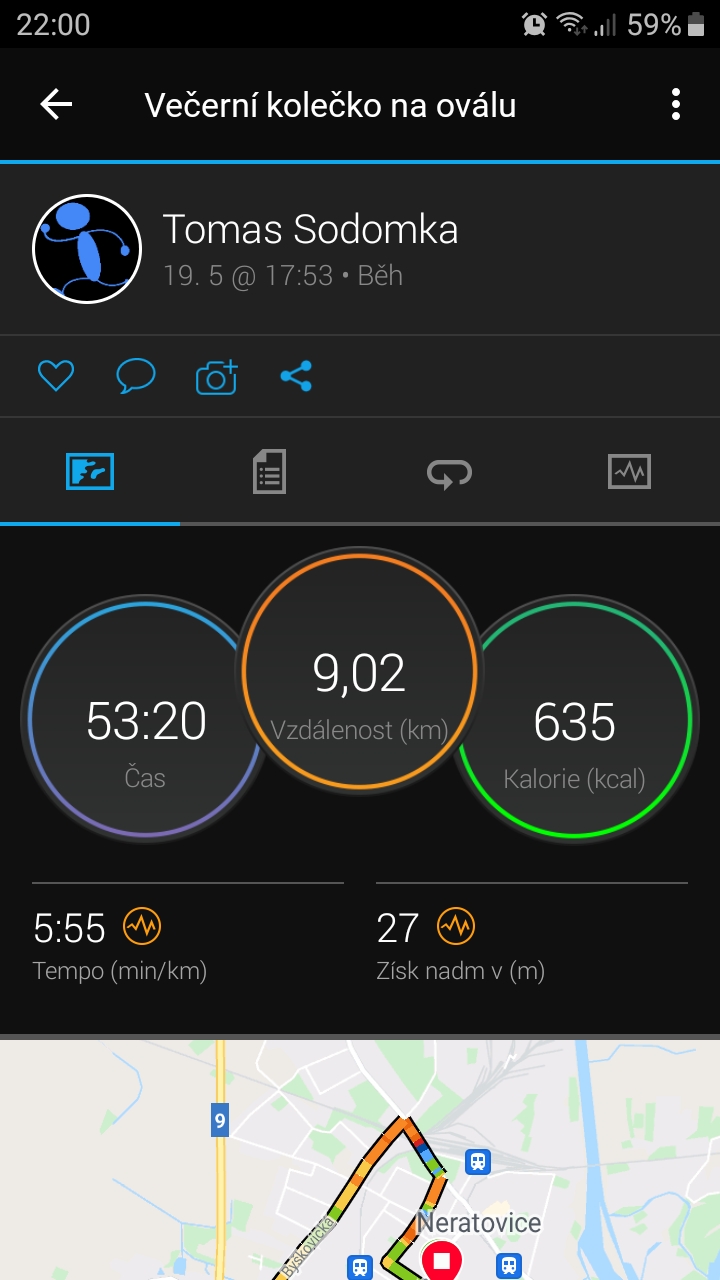Open the Neratovice route map
Screen dimensions: 720x1280
coord(360,1160)
